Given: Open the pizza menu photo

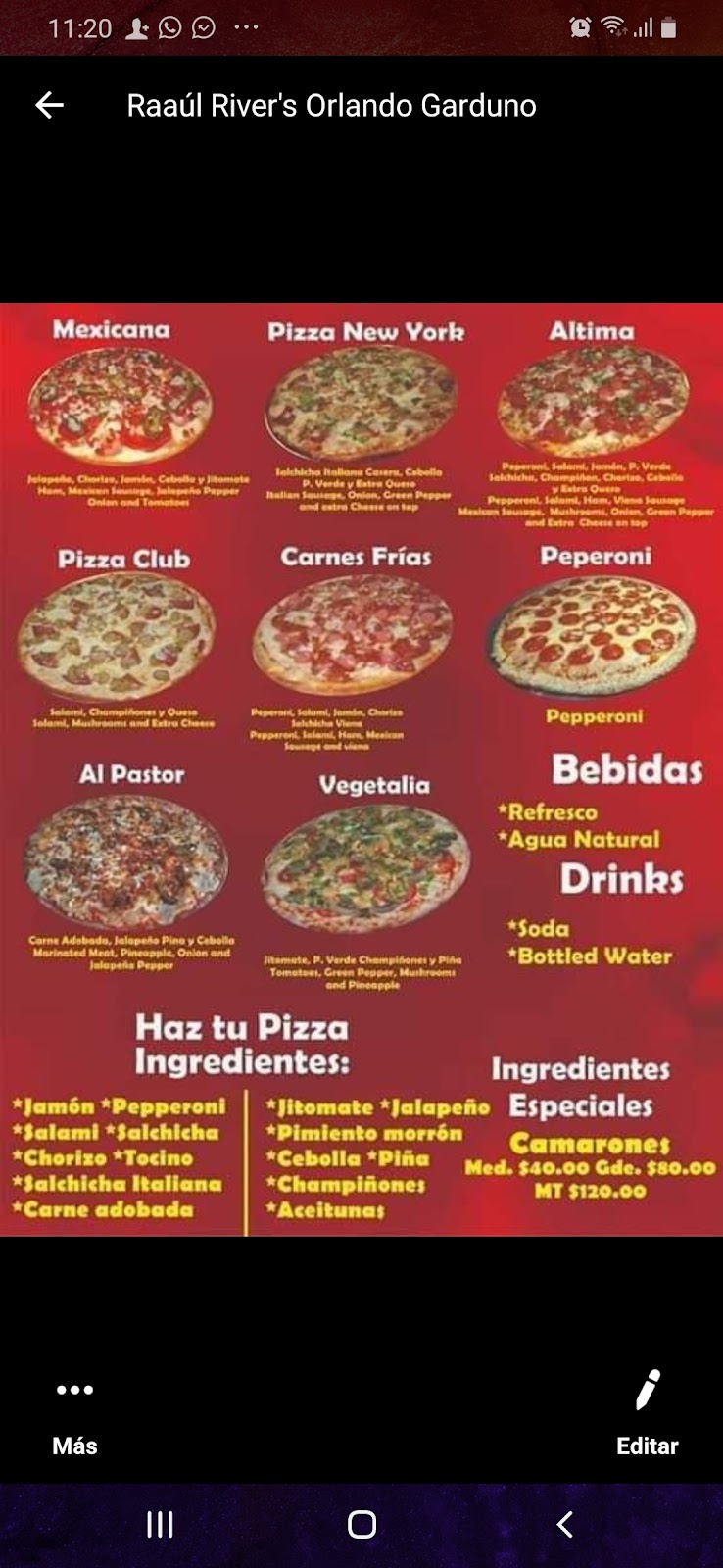Looking at the screenshot, I should point(361,769).
